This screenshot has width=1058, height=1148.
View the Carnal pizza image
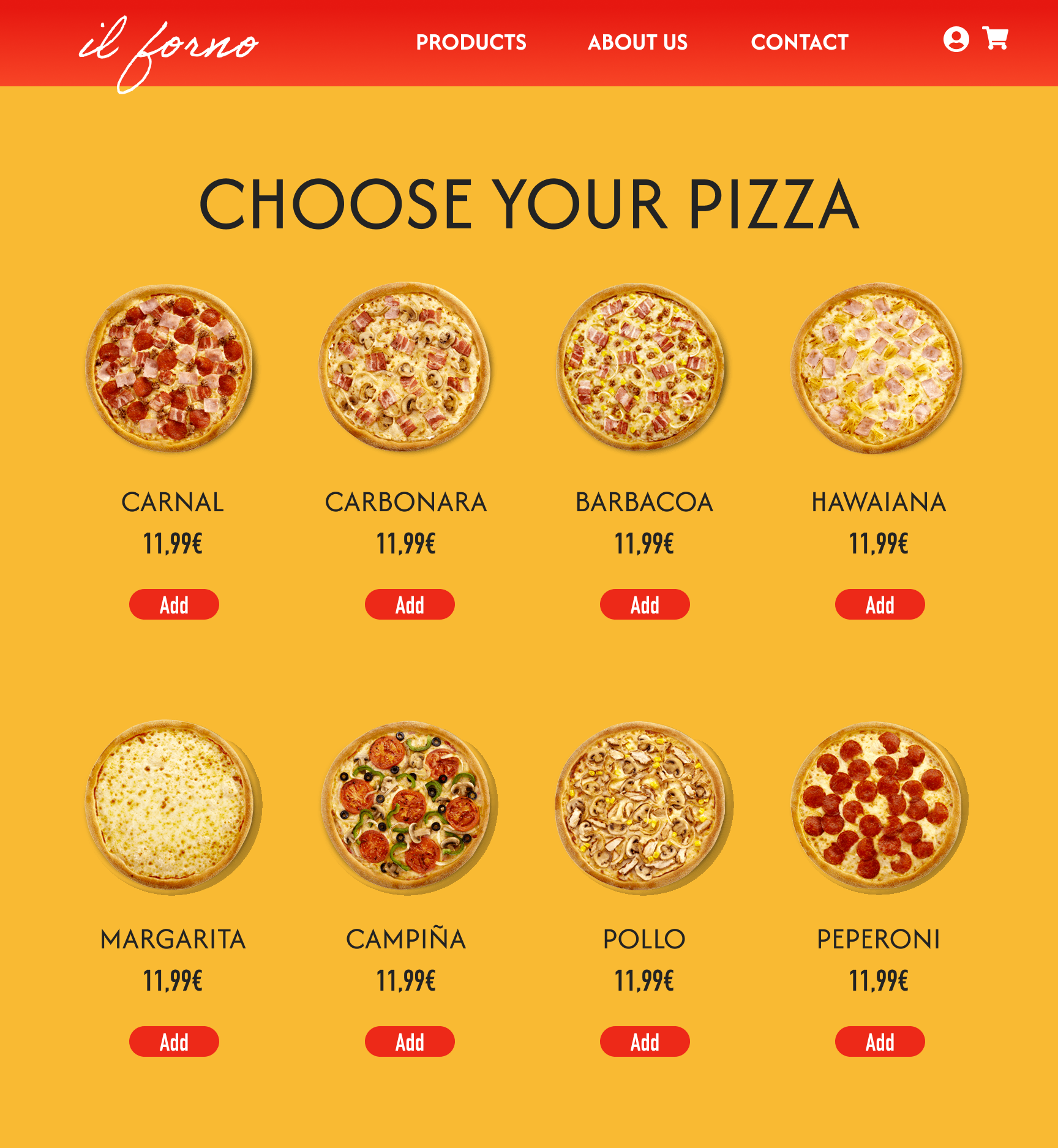[170, 368]
